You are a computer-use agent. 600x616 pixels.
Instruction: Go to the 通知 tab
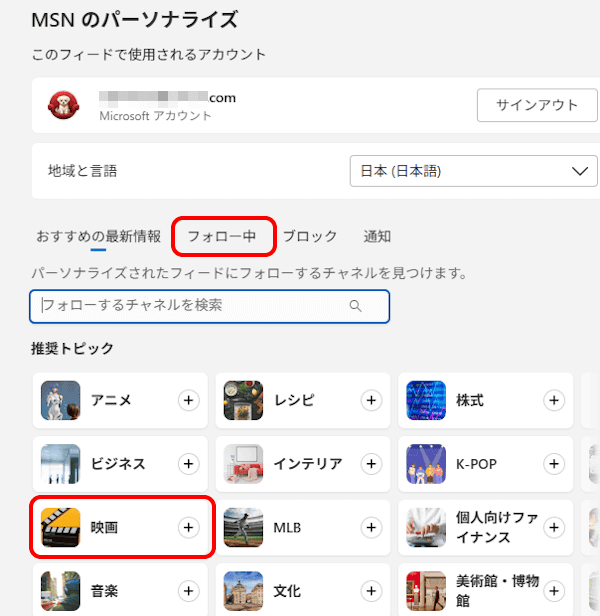click(377, 237)
